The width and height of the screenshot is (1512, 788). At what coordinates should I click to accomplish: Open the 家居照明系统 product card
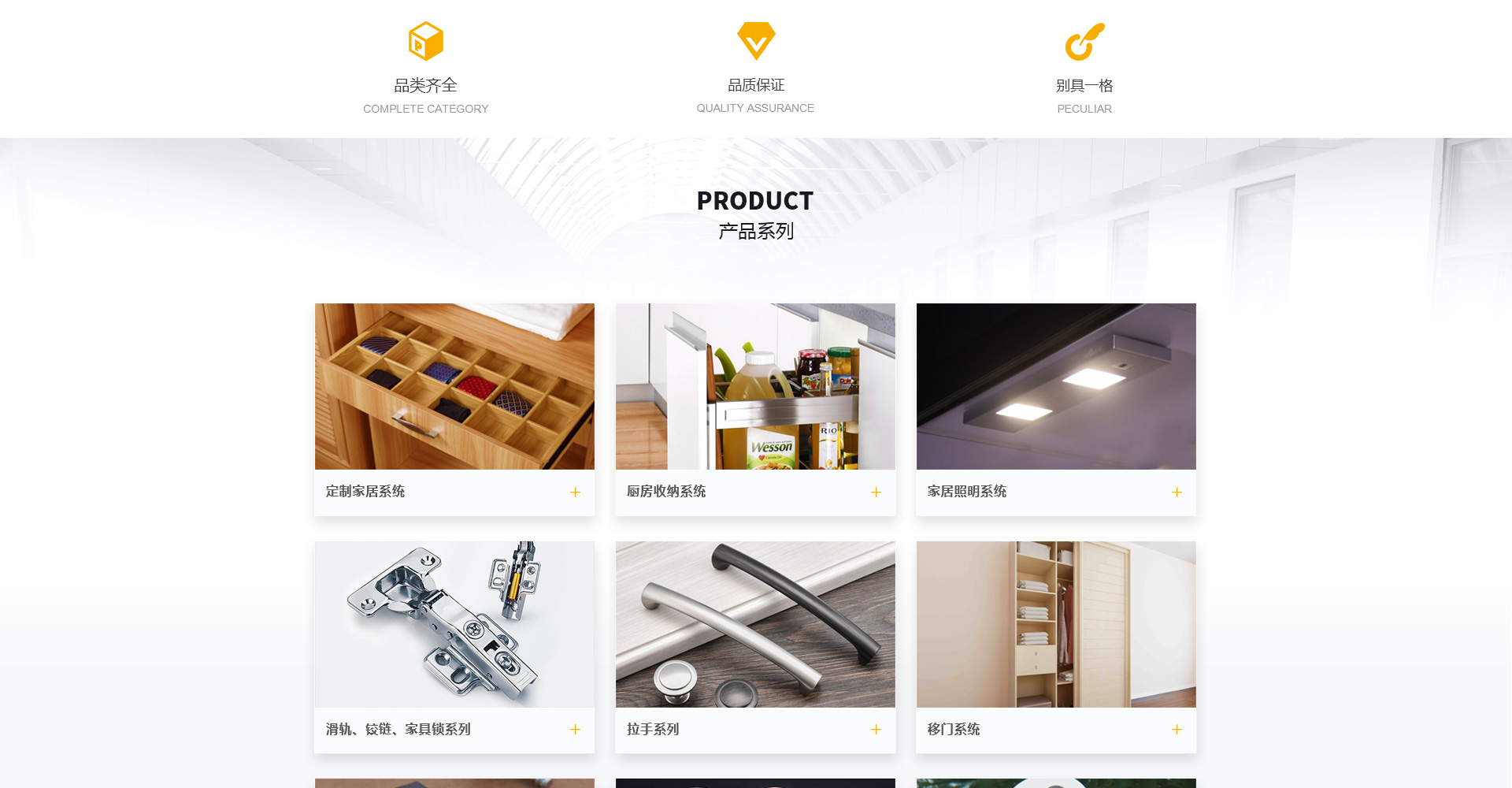1056,409
